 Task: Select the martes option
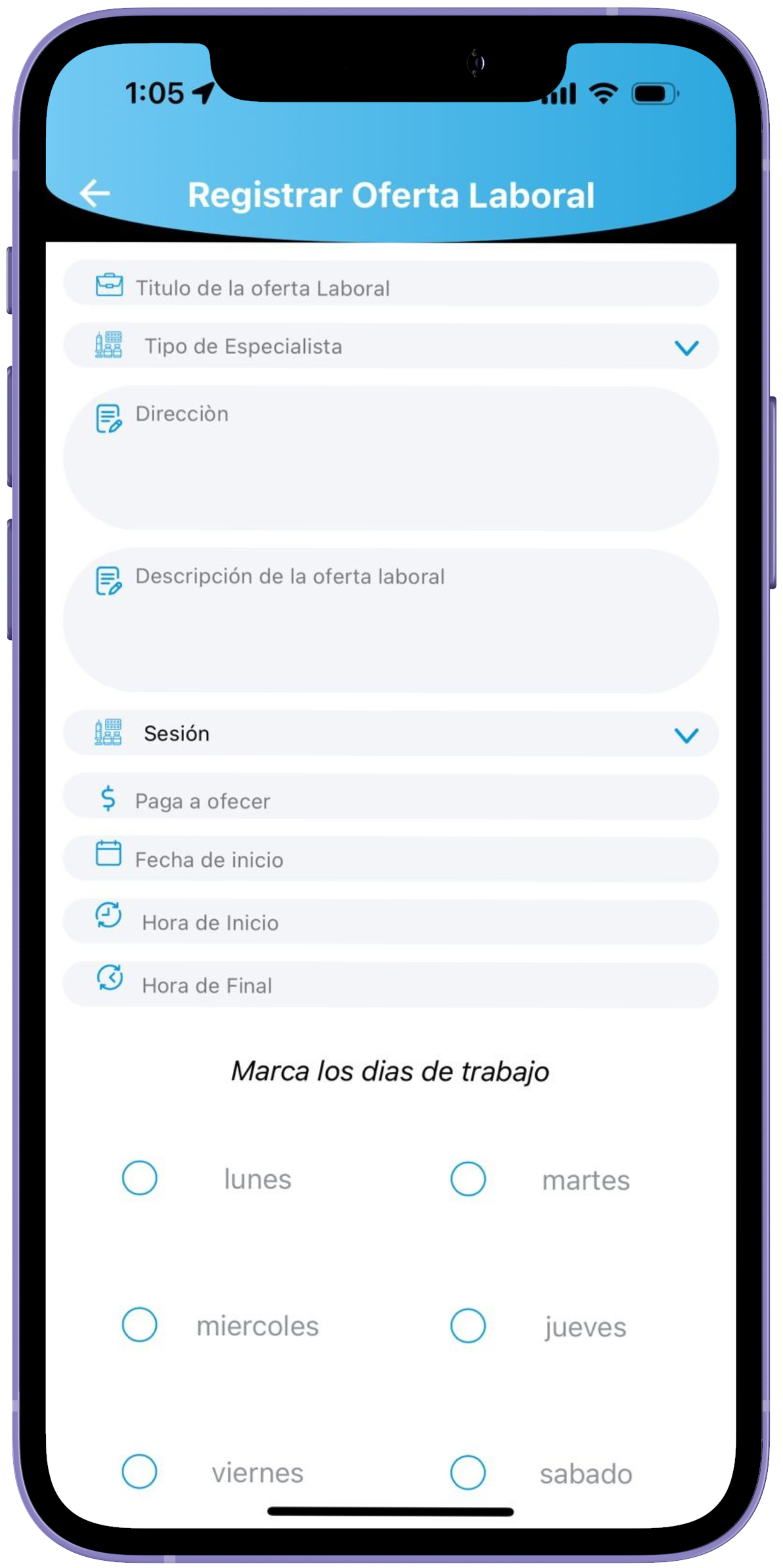[x=468, y=1179]
